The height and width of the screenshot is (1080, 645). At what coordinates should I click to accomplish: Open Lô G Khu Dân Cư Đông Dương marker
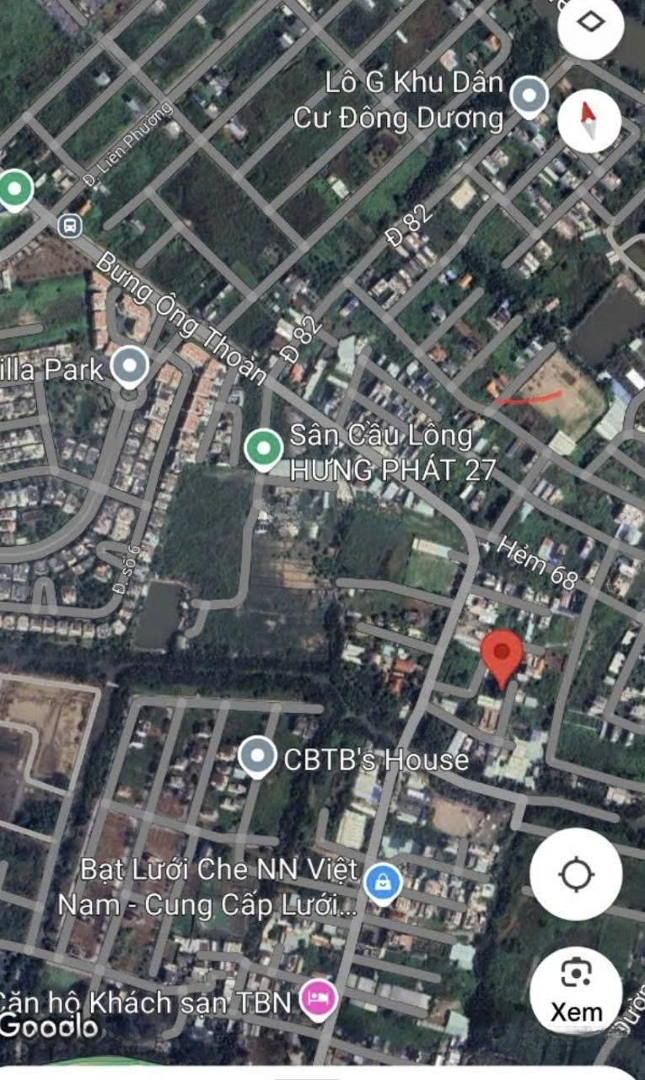click(529, 97)
